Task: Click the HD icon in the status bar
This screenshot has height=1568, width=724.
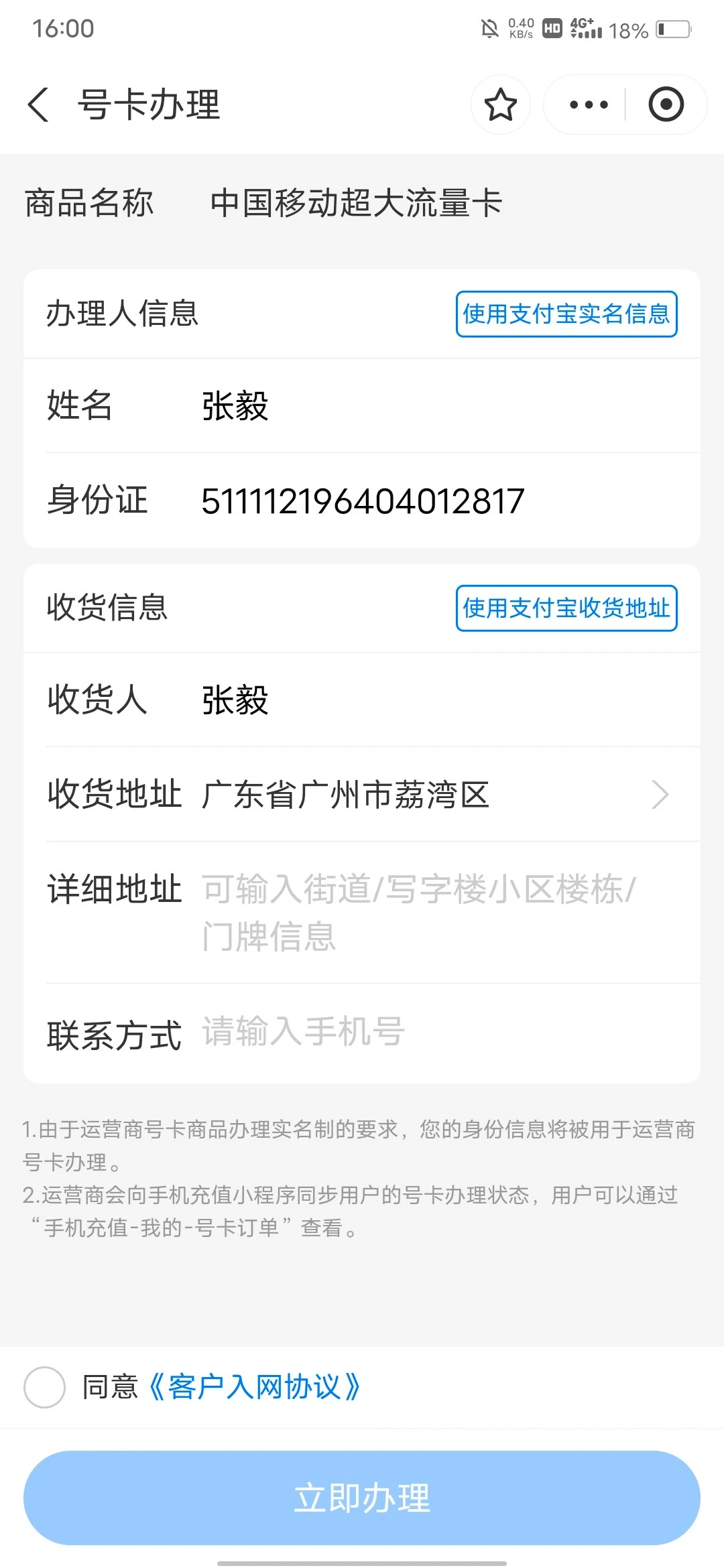Action: pyautogui.click(x=551, y=28)
